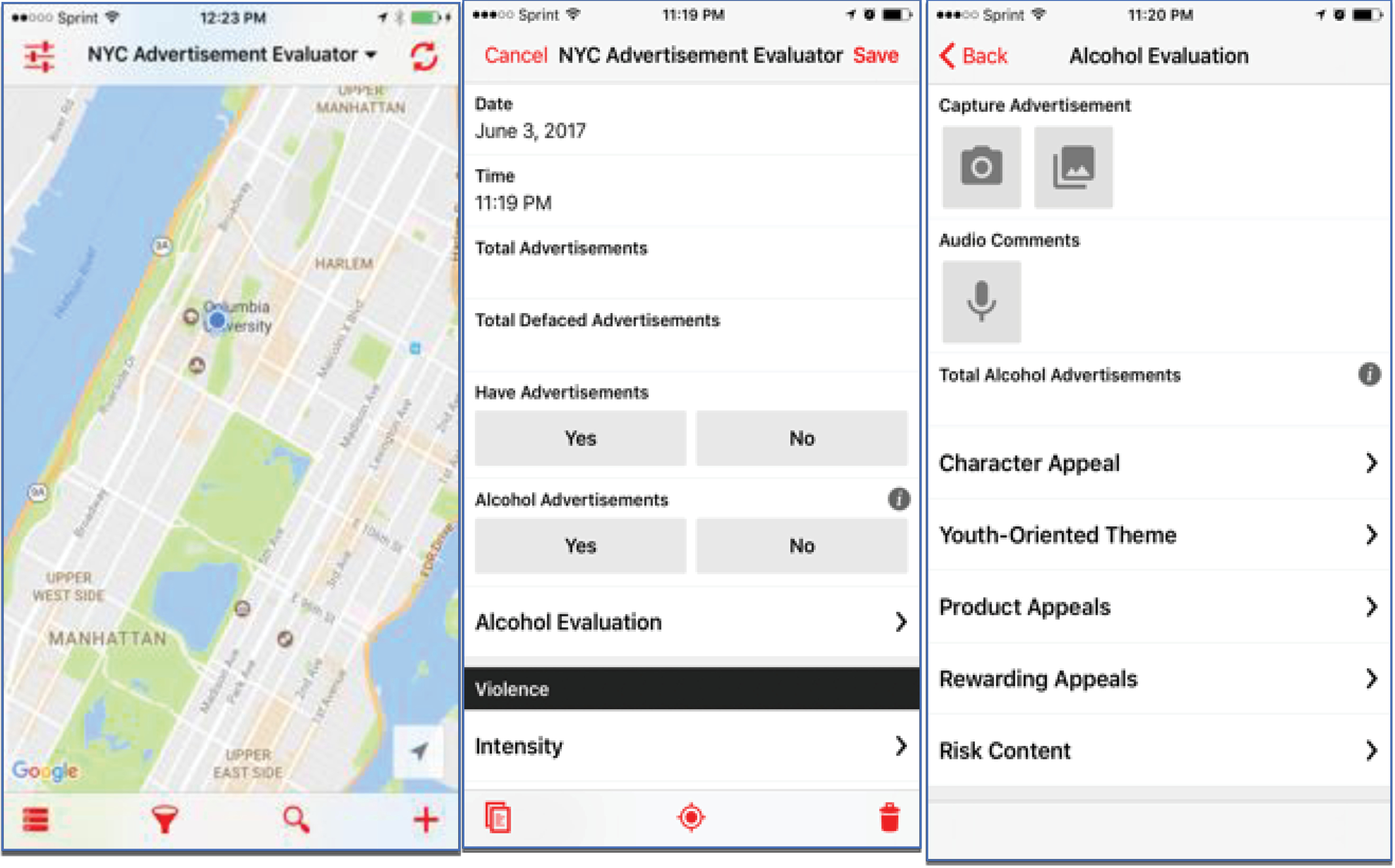Image resolution: width=1395 pixels, height=868 pixels.
Task: Open the Intensity row under Violence
Action: coord(691,746)
